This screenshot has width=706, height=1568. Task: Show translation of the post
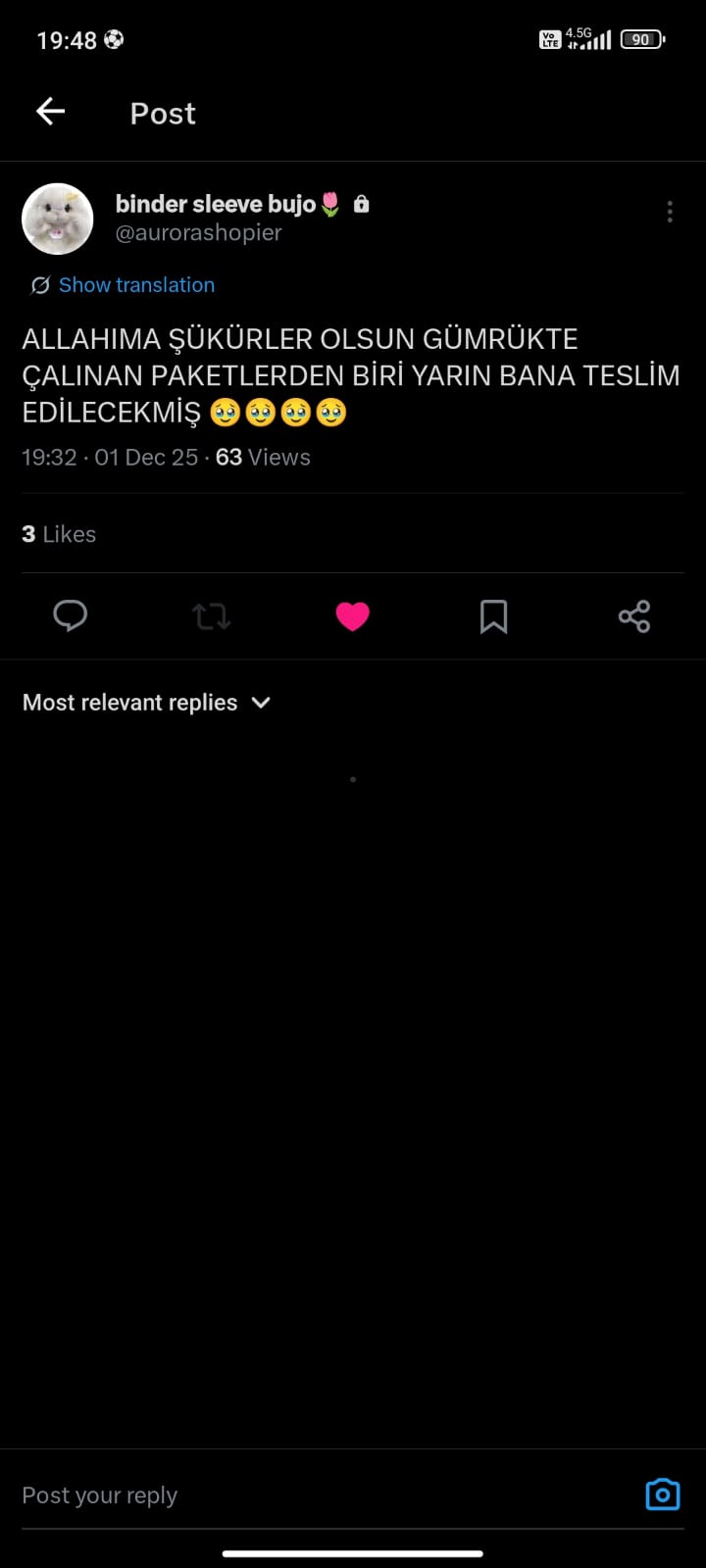point(135,285)
